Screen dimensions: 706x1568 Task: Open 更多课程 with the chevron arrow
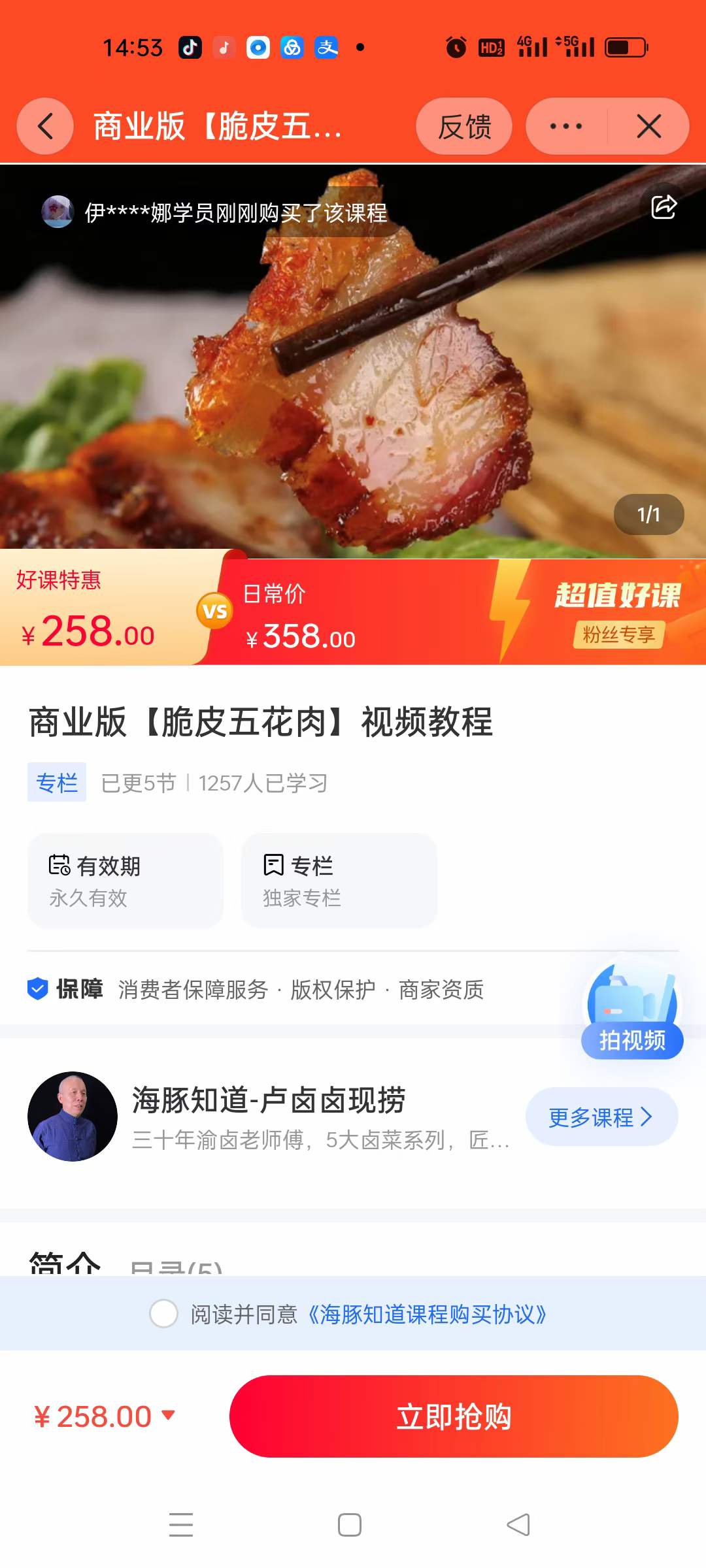(601, 1117)
